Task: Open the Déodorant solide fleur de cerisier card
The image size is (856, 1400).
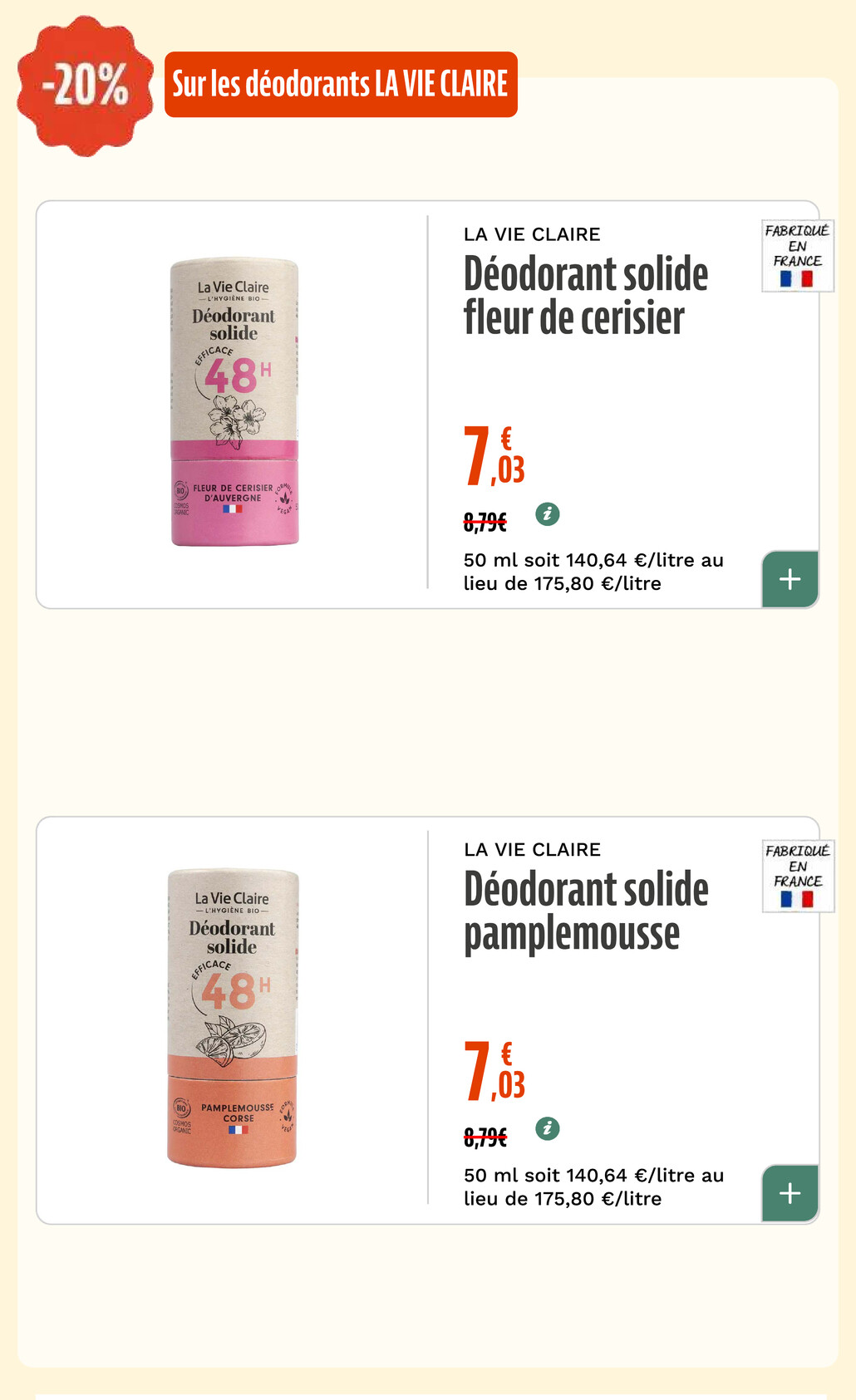Action: 427,405
